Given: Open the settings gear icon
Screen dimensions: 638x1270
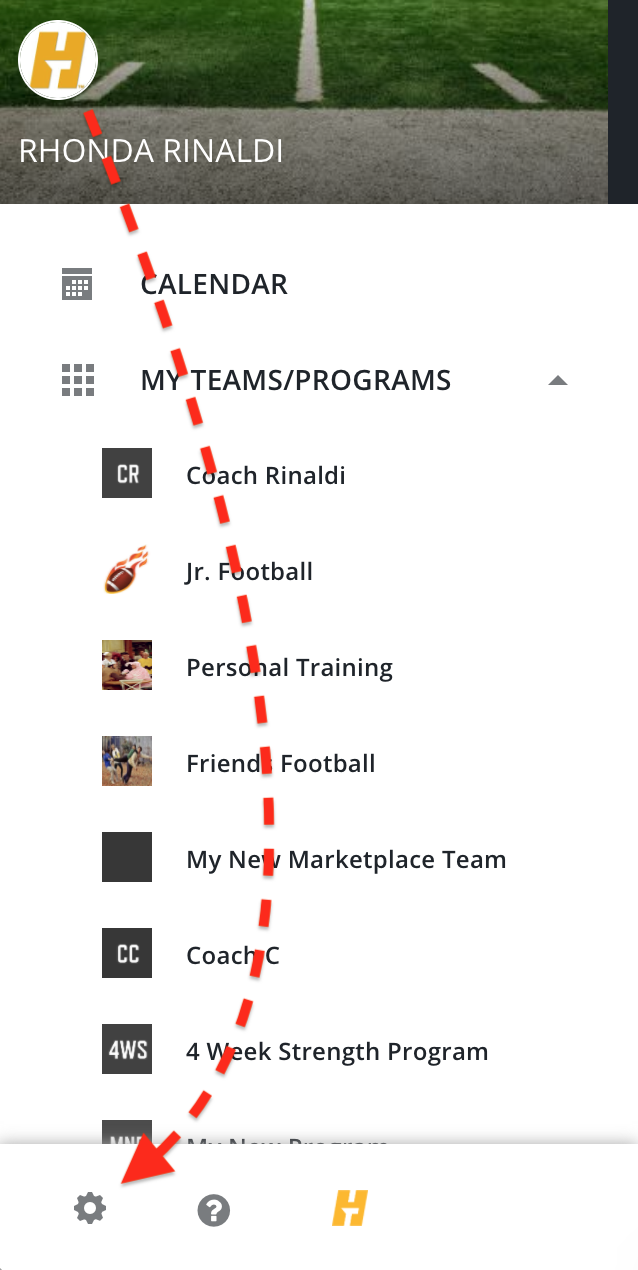Looking at the screenshot, I should pos(90,1209).
